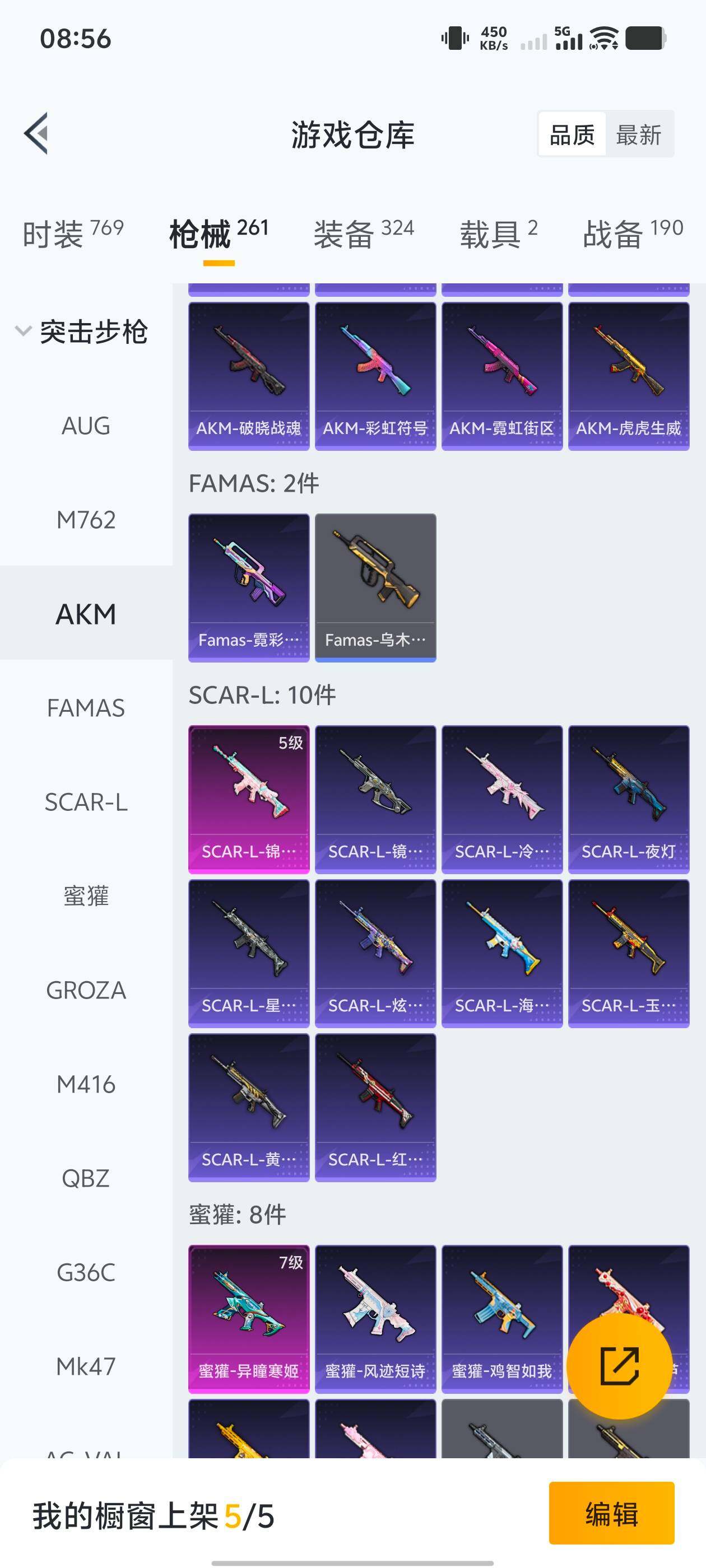Select AUG in the weapon list
Screen dimensions: 706x1568
(86, 426)
